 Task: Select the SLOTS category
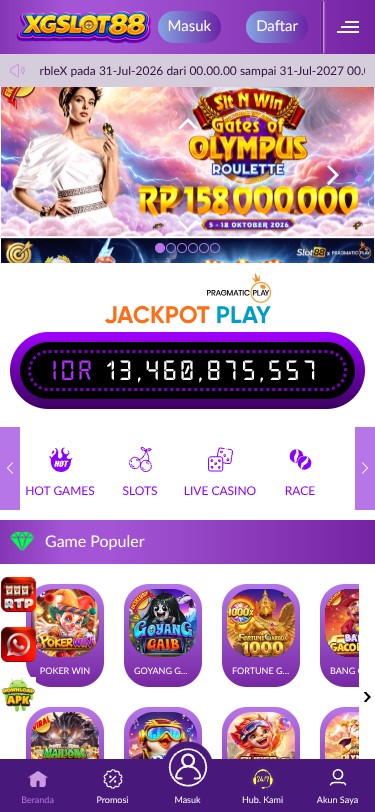click(140, 471)
